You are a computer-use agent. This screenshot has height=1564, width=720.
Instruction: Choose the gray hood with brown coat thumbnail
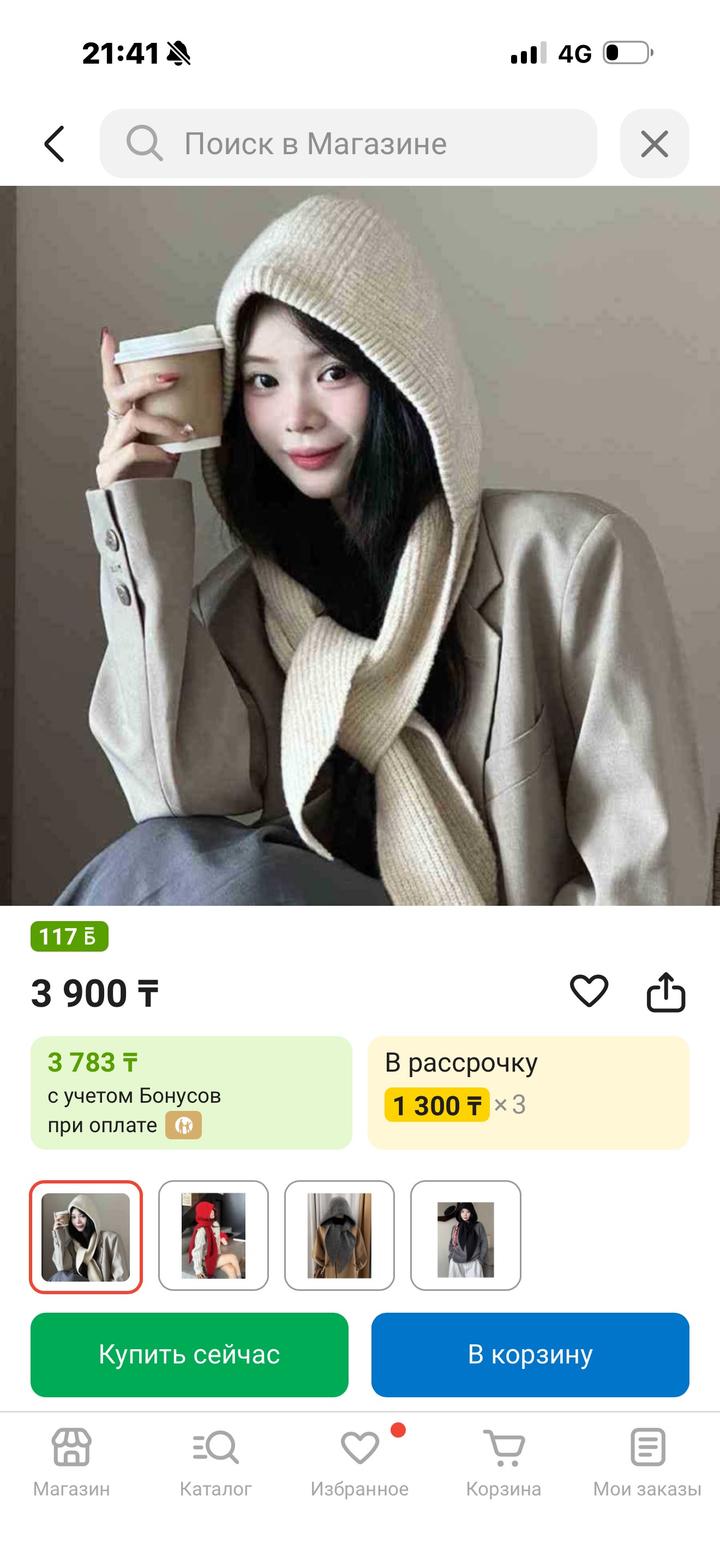click(x=339, y=1237)
